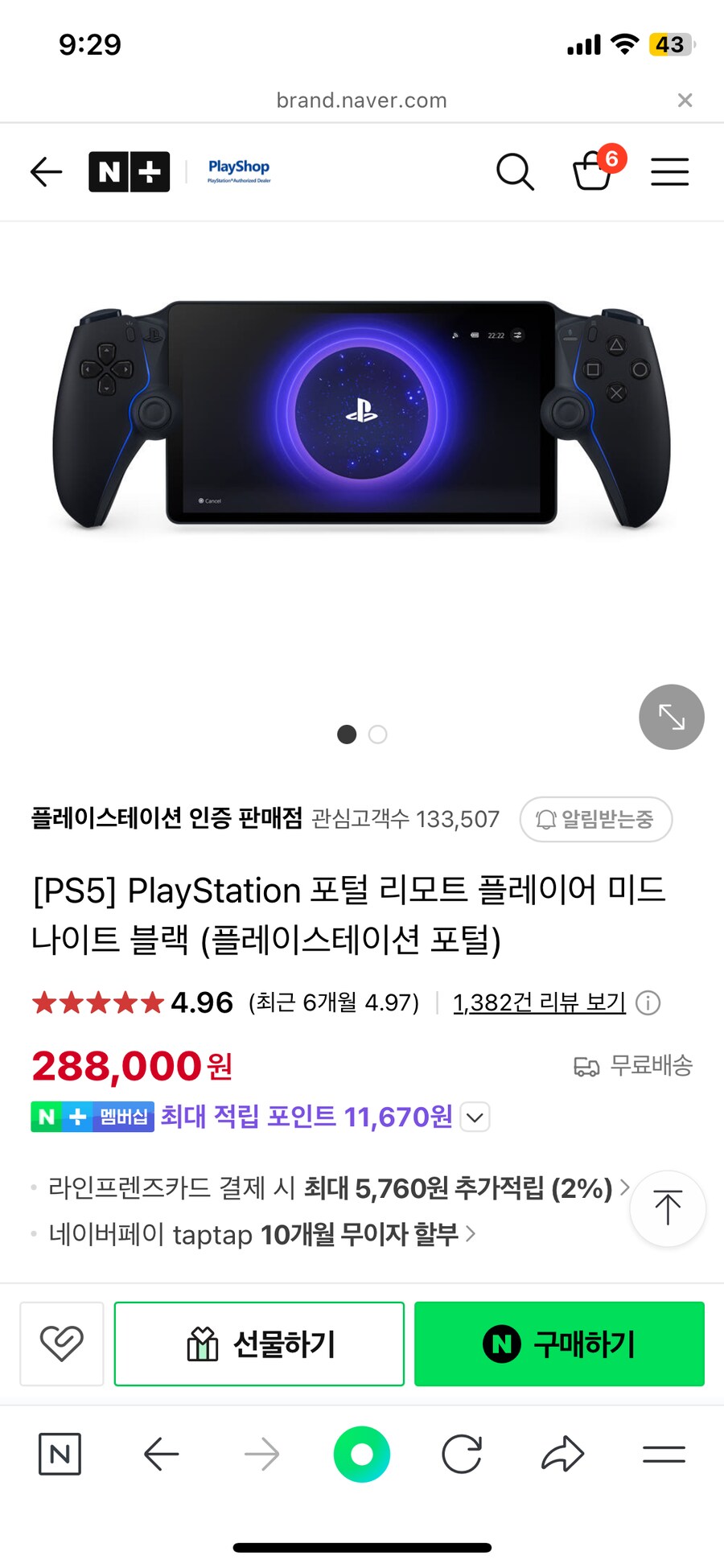
Task: Open the store hamburger menu
Action: point(669,171)
